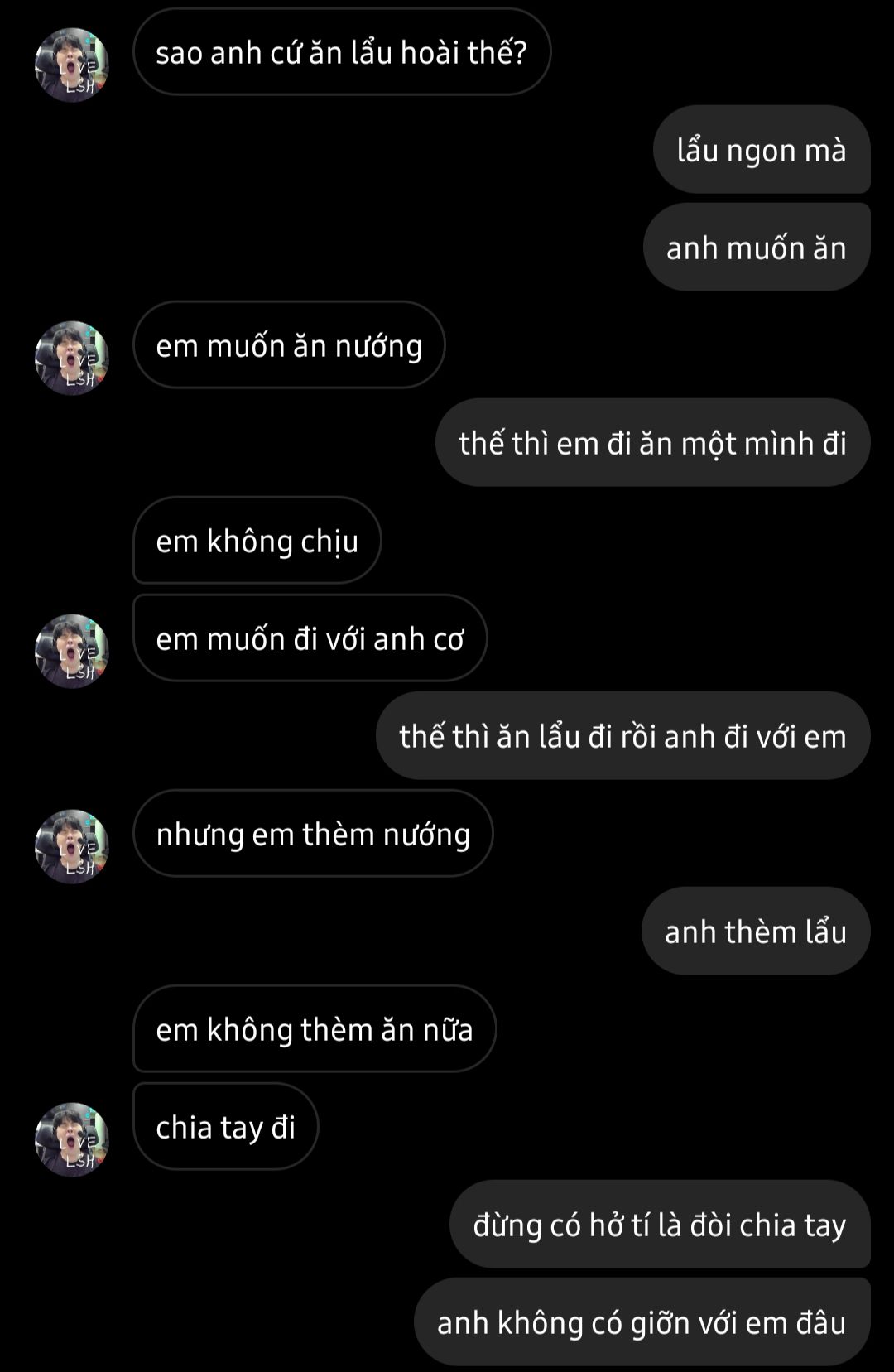Open avatar beside "sao anh cứ ăn lẩu hoài thế?"
The image size is (894, 1372).
[x=71, y=65]
